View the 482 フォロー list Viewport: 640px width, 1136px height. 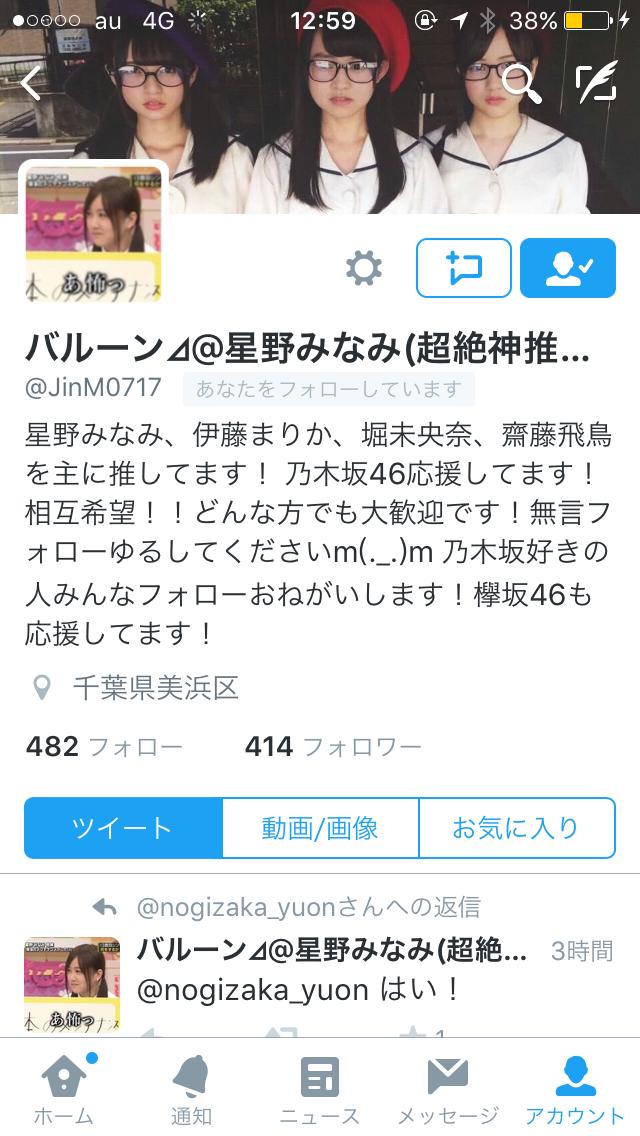pyautogui.click(x=104, y=746)
